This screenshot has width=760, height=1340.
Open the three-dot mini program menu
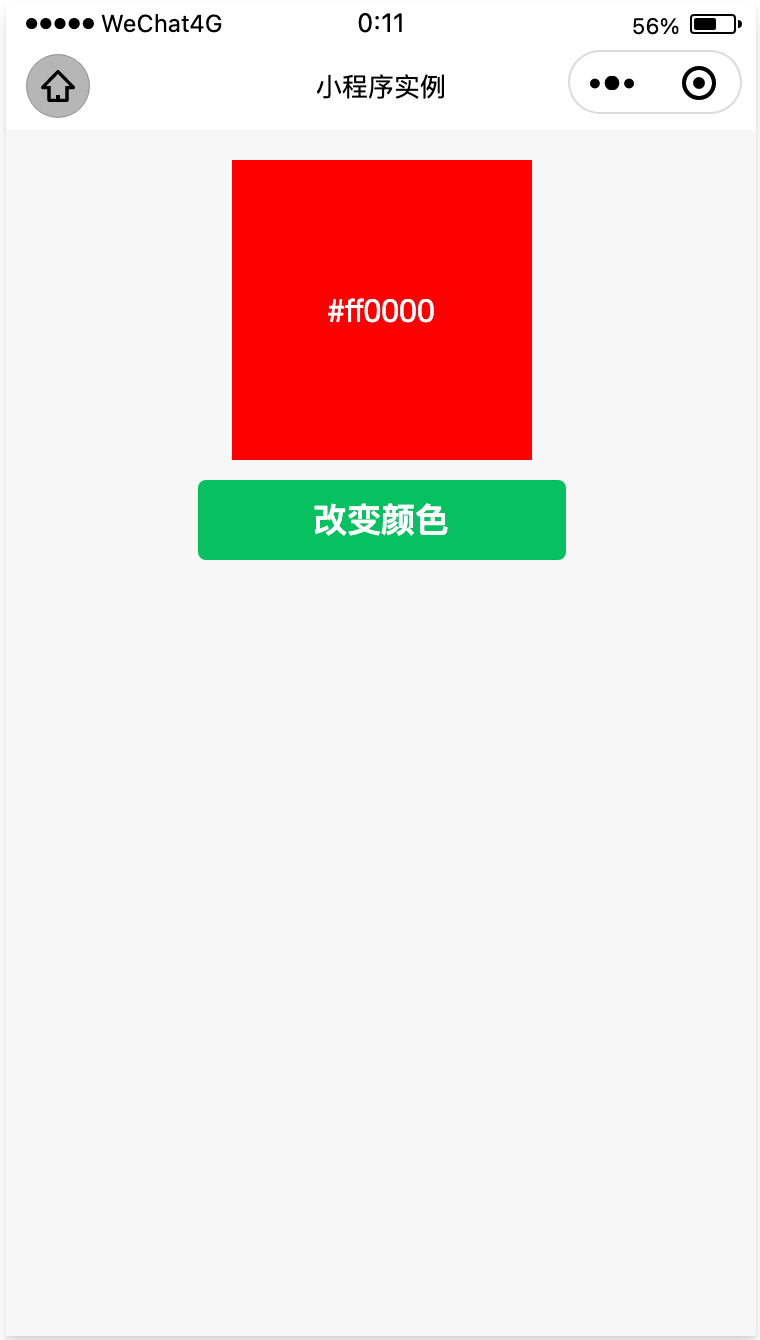tap(612, 83)
